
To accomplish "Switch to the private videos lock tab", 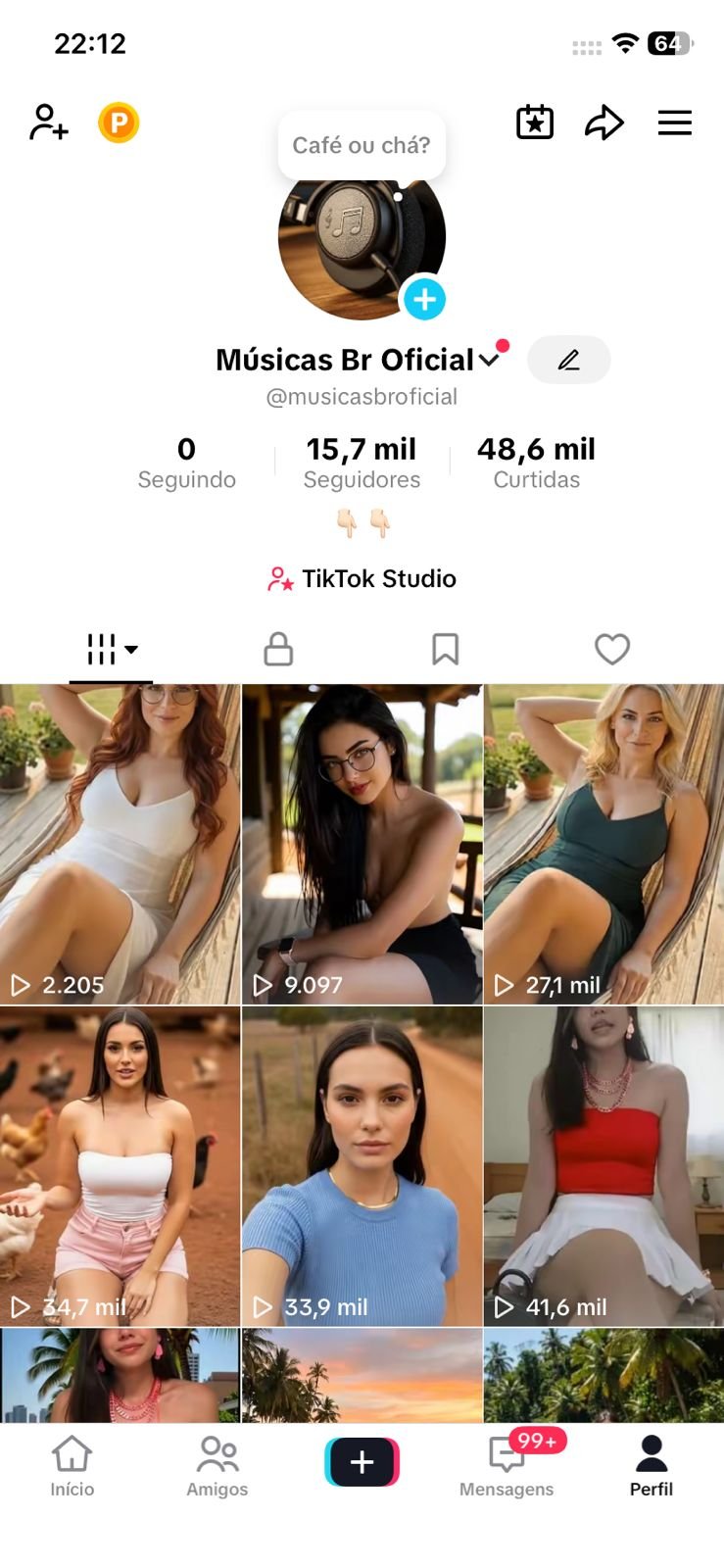I will 278,649.
